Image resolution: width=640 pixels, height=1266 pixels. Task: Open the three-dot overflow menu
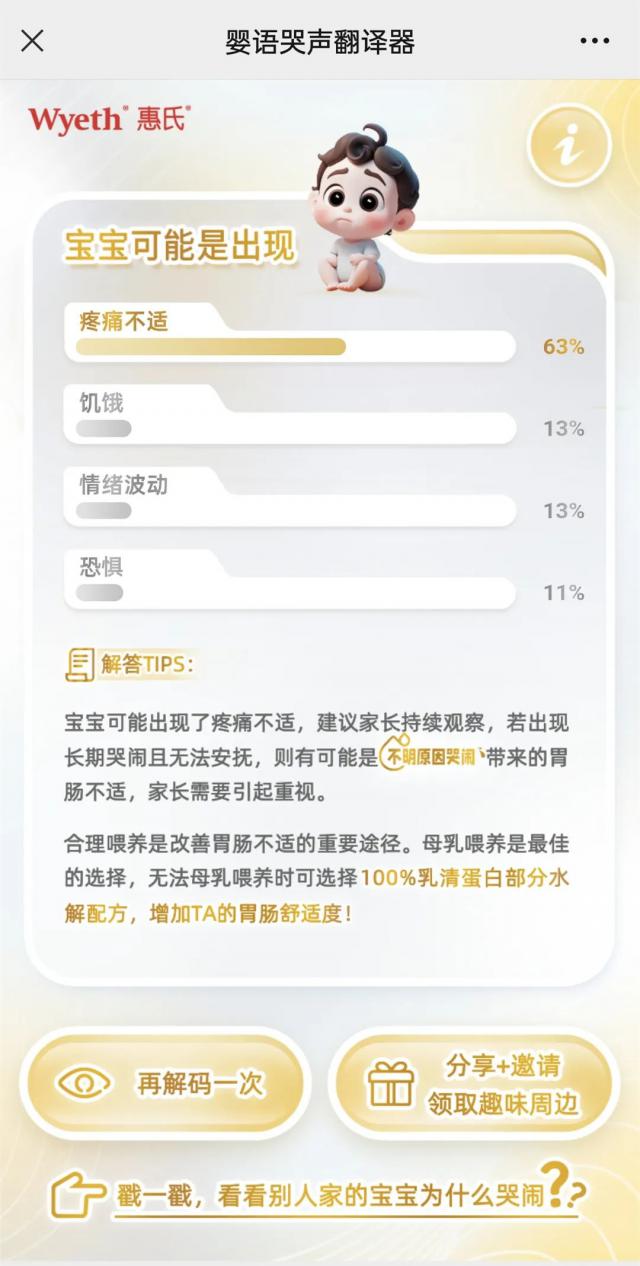coord(594,41)
